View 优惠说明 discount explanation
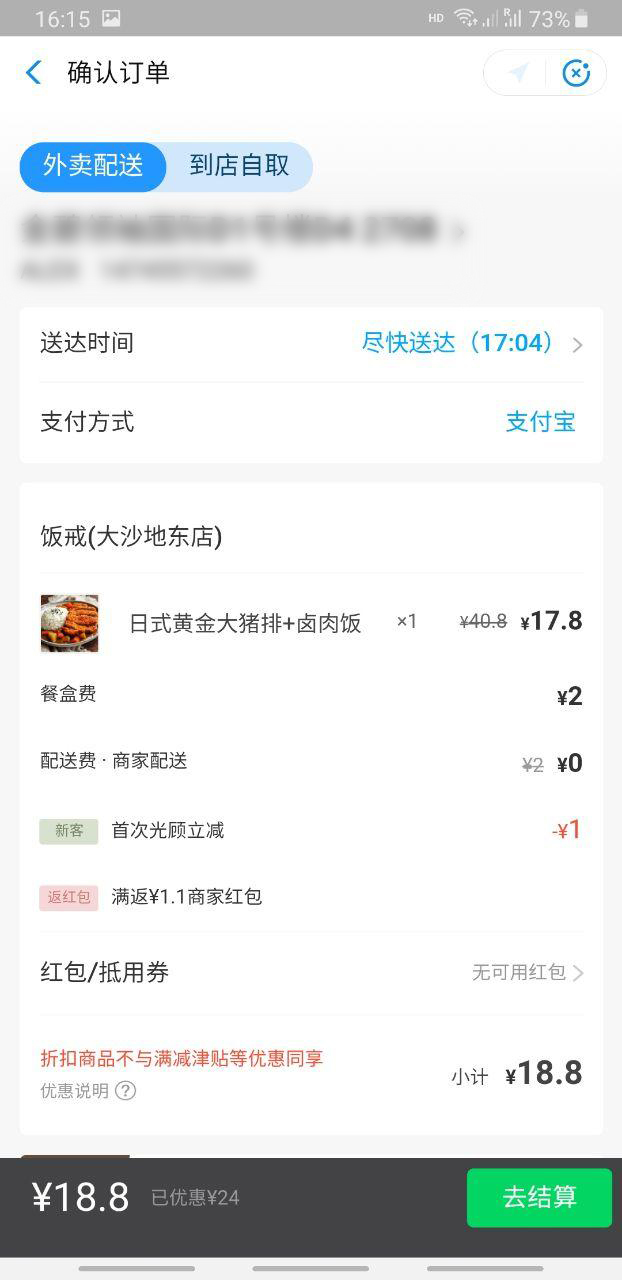Screen dimensions: 622x1280 click(88, 1091)
